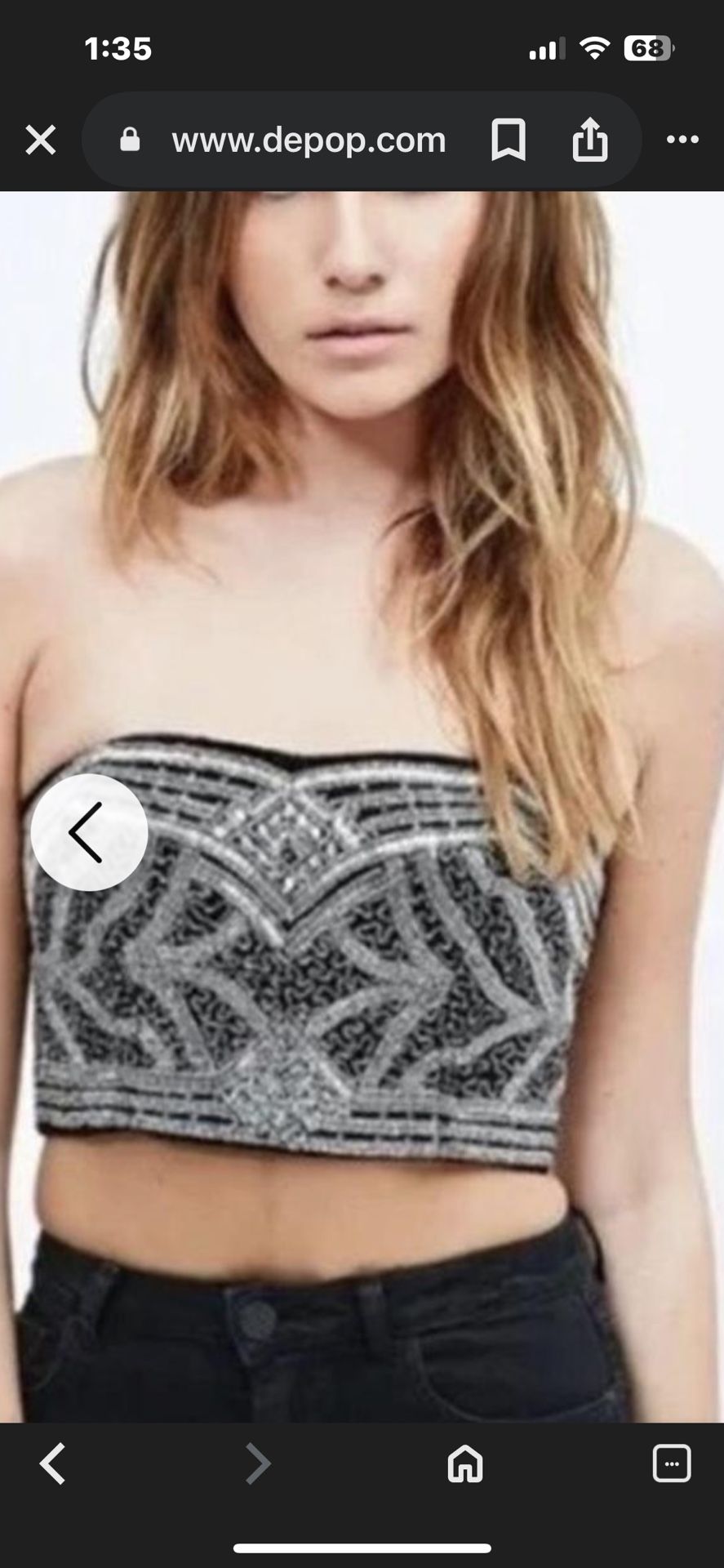This screenshot has height=1568, width=724.
Task: Tap the status bar to scroll to top
Action: point(362,47)
